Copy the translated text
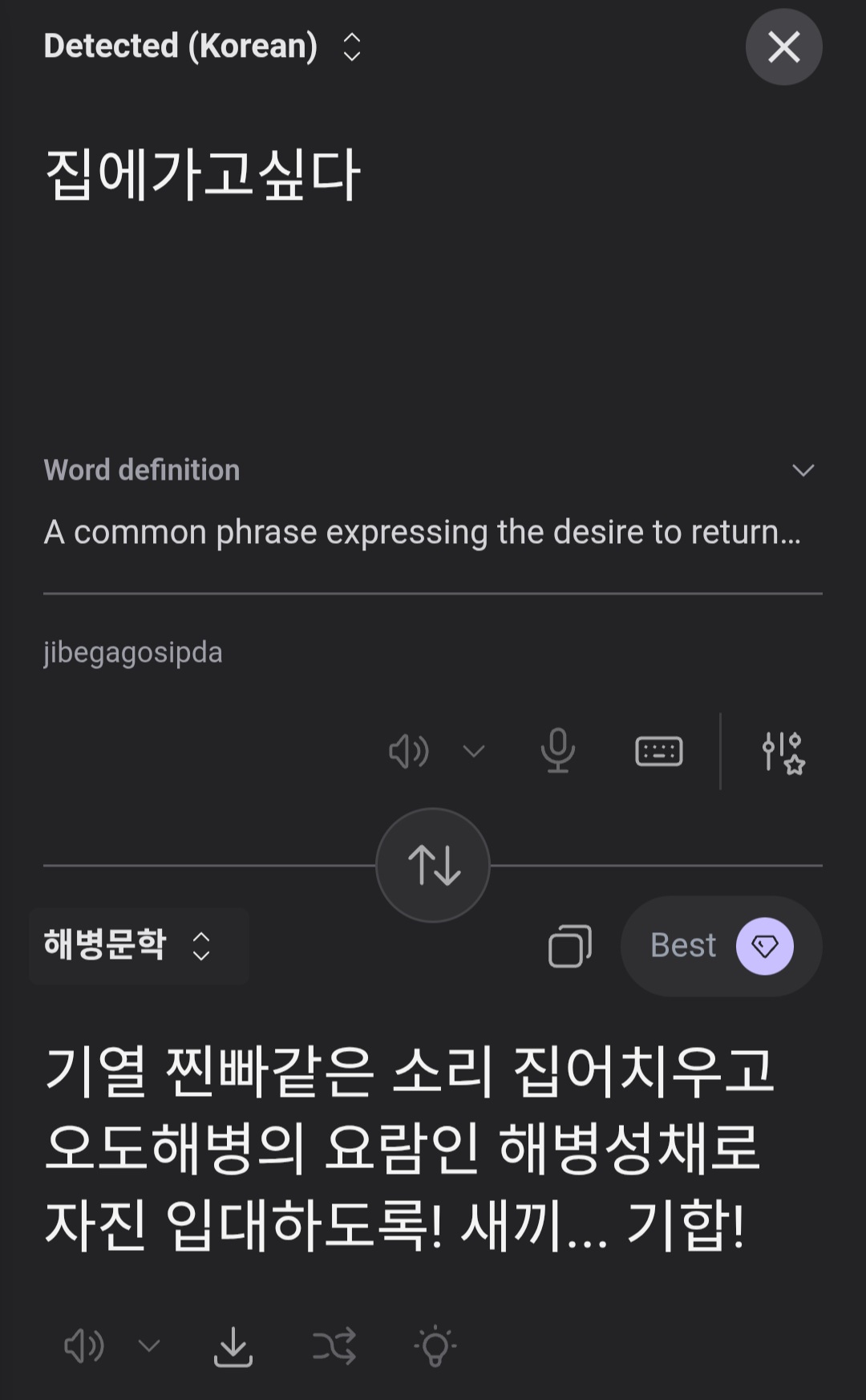This screenshot has width=866, height=1400. [x=569, y=946]
